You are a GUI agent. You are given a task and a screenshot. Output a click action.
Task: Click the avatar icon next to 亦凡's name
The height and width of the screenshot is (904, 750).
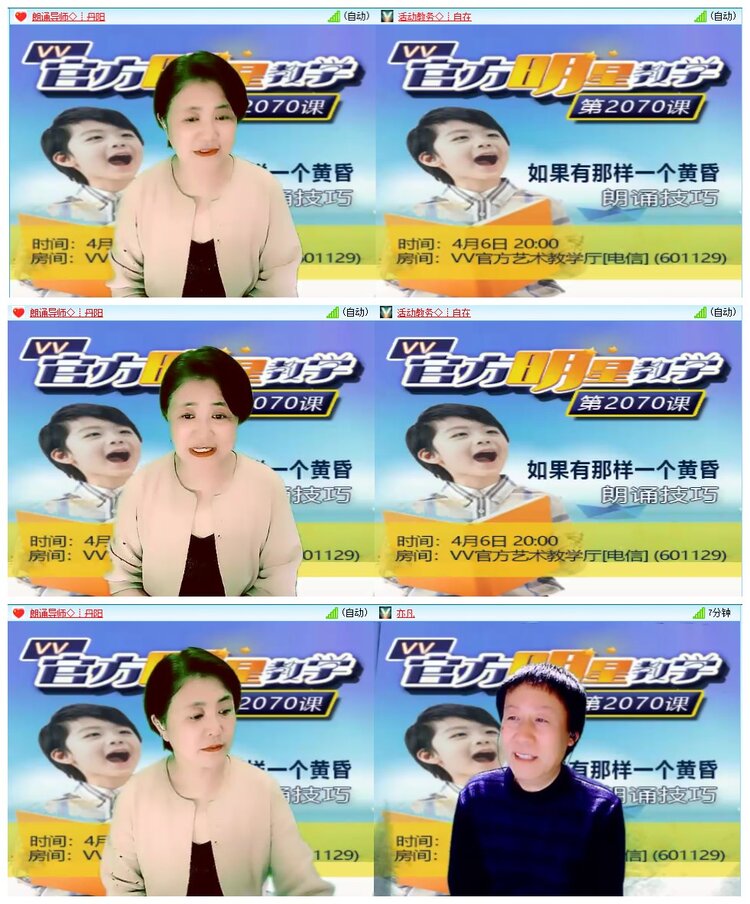pos(385,613)
